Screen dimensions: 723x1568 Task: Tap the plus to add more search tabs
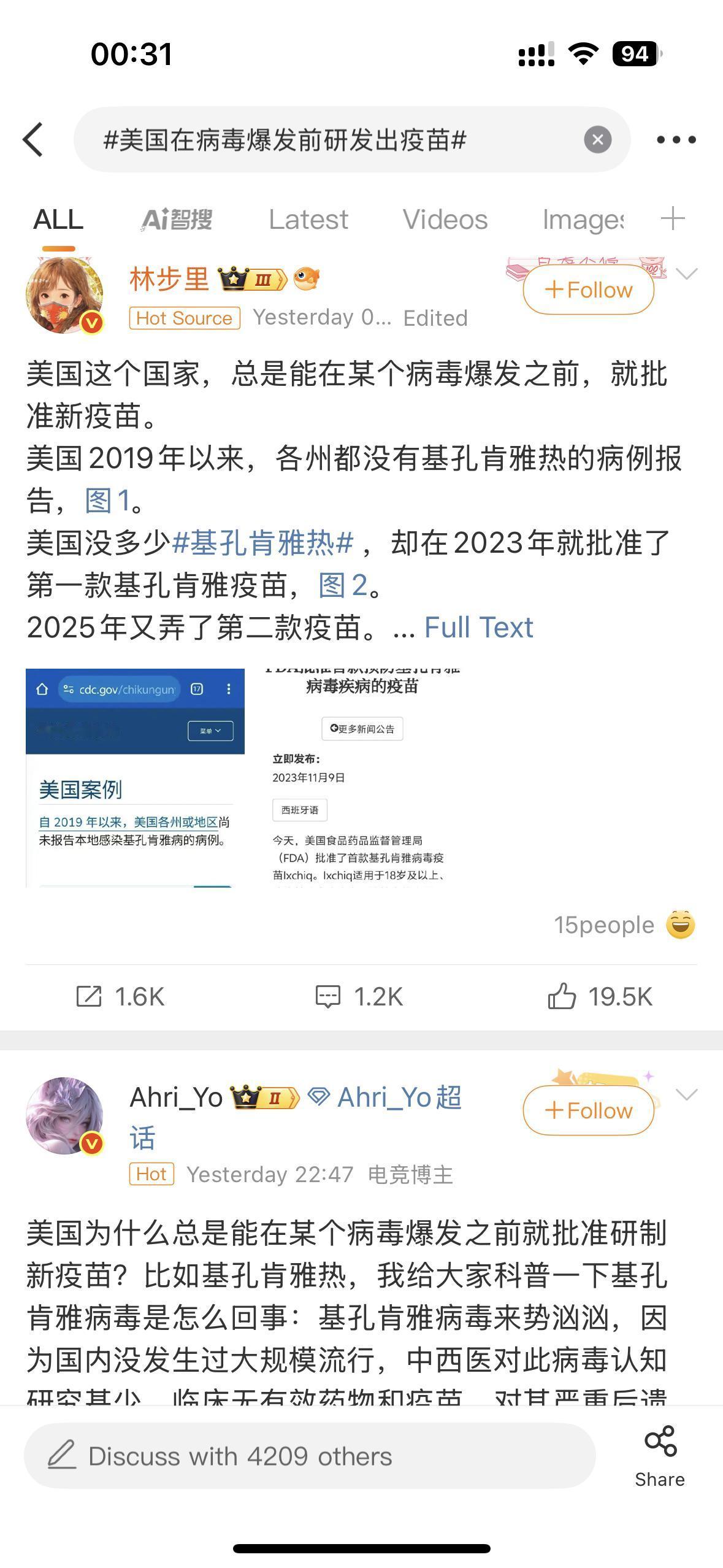(x=673, y=219)
